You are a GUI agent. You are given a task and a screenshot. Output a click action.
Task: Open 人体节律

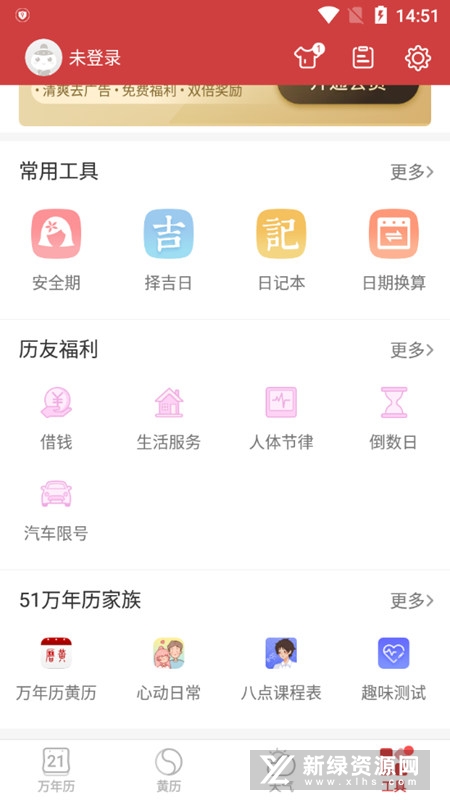(281, 418)
